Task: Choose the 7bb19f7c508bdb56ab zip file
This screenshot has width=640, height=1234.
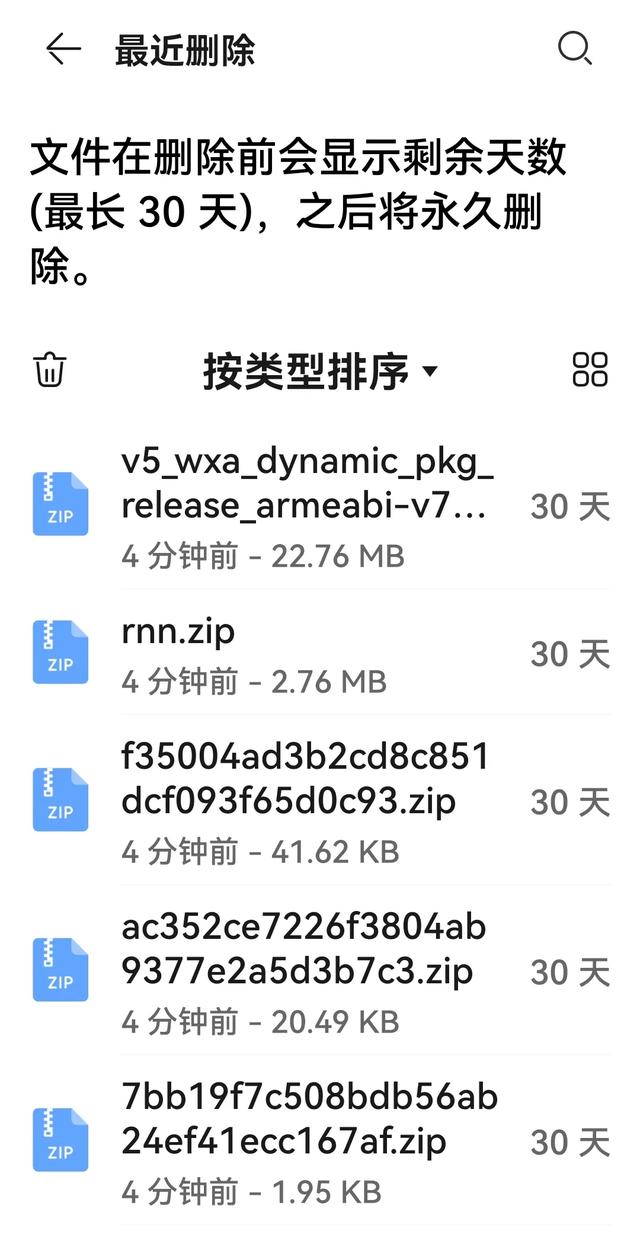Action: [x=320, y=1141]
